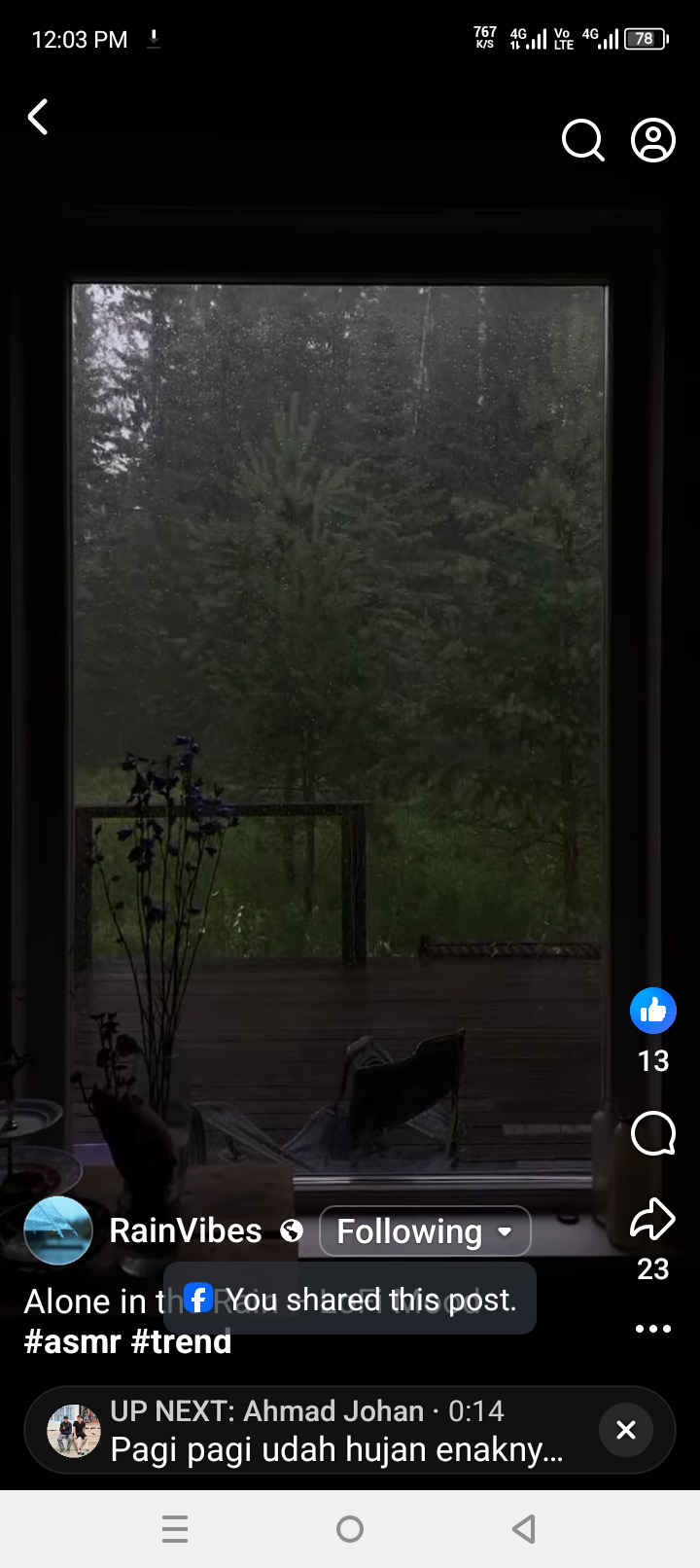Open the RainVibes page avatar
The image size is (700, 1568).
tap(58, 1230)
